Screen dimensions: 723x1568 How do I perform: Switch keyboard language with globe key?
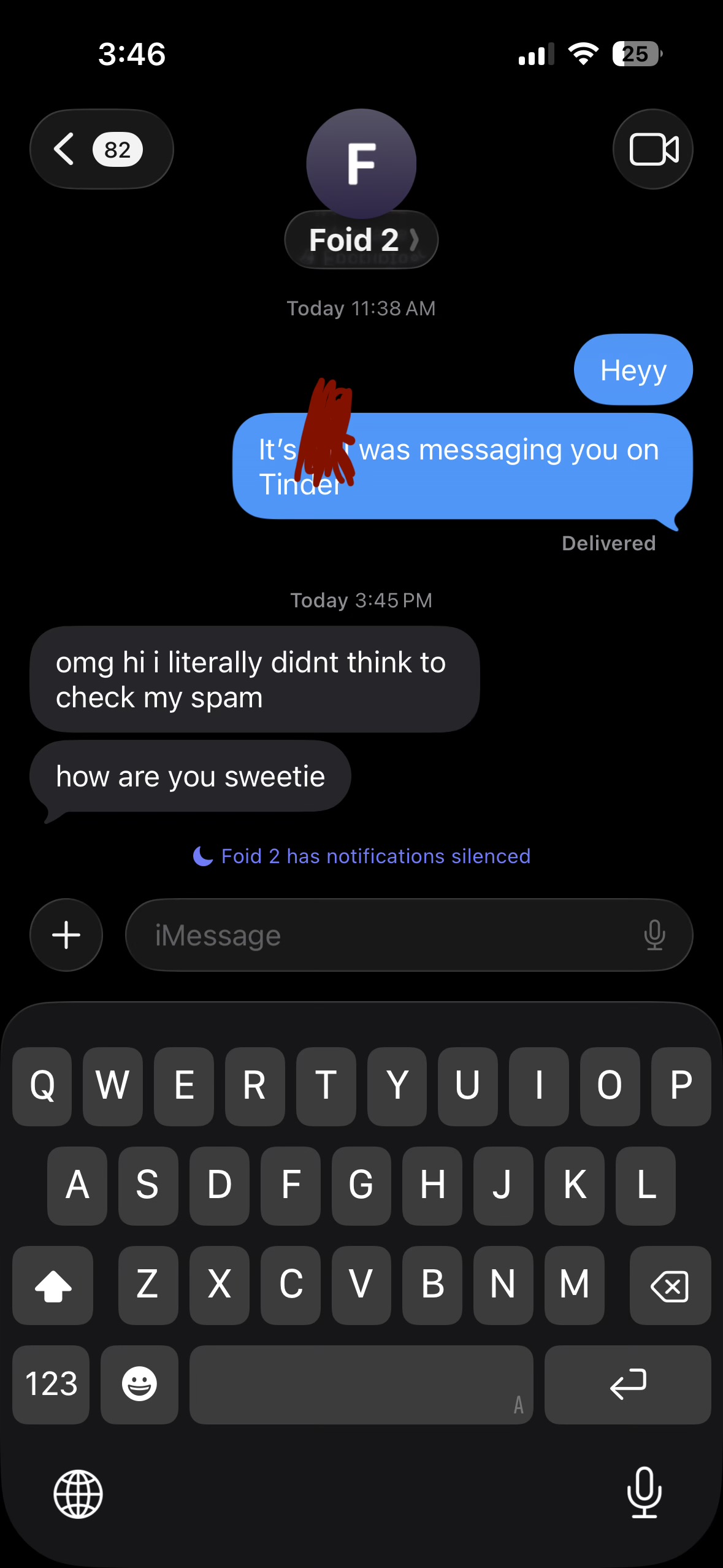point(78,1494)
